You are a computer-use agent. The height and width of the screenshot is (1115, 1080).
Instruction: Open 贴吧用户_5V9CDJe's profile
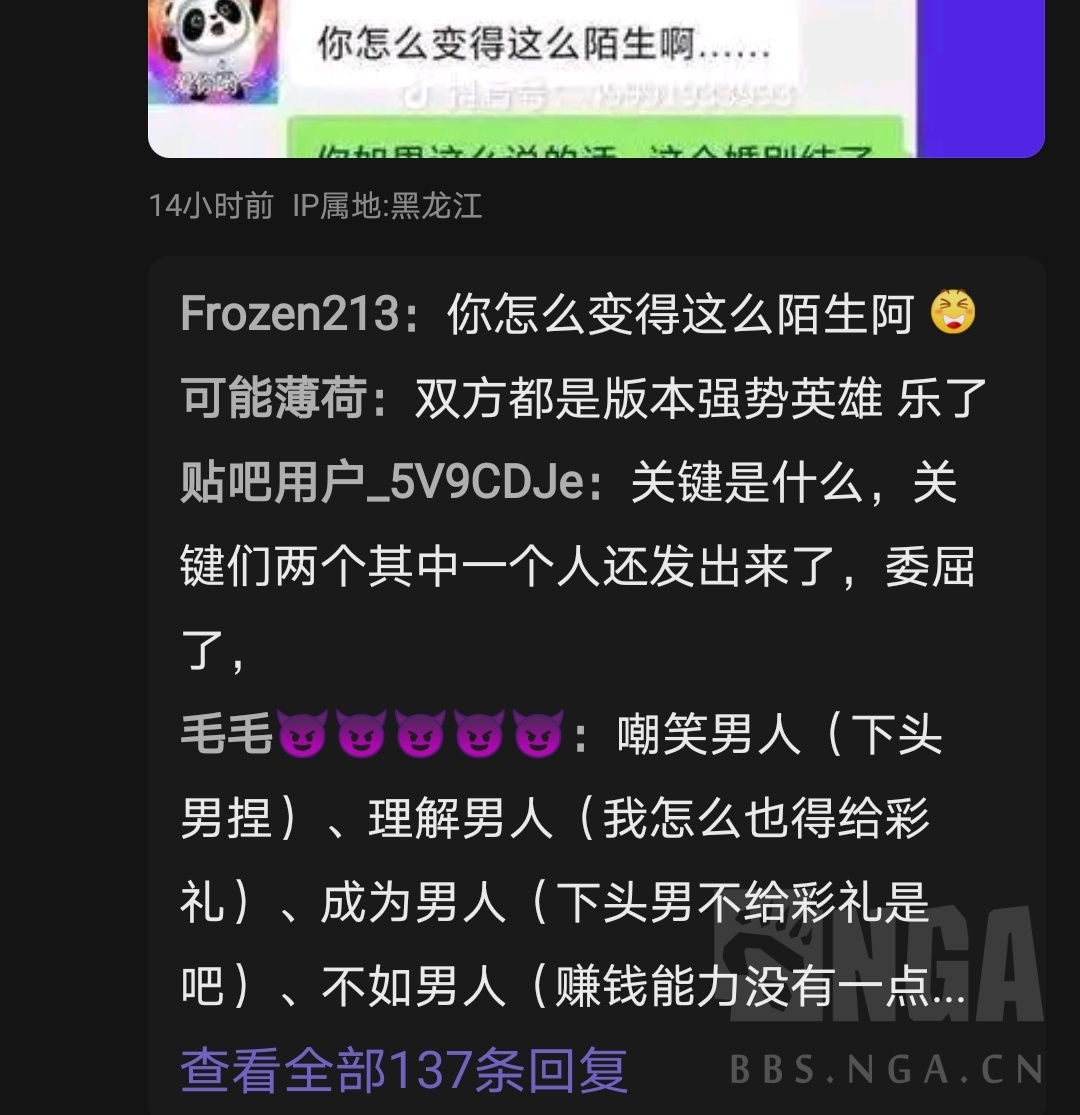click(382, 484)
